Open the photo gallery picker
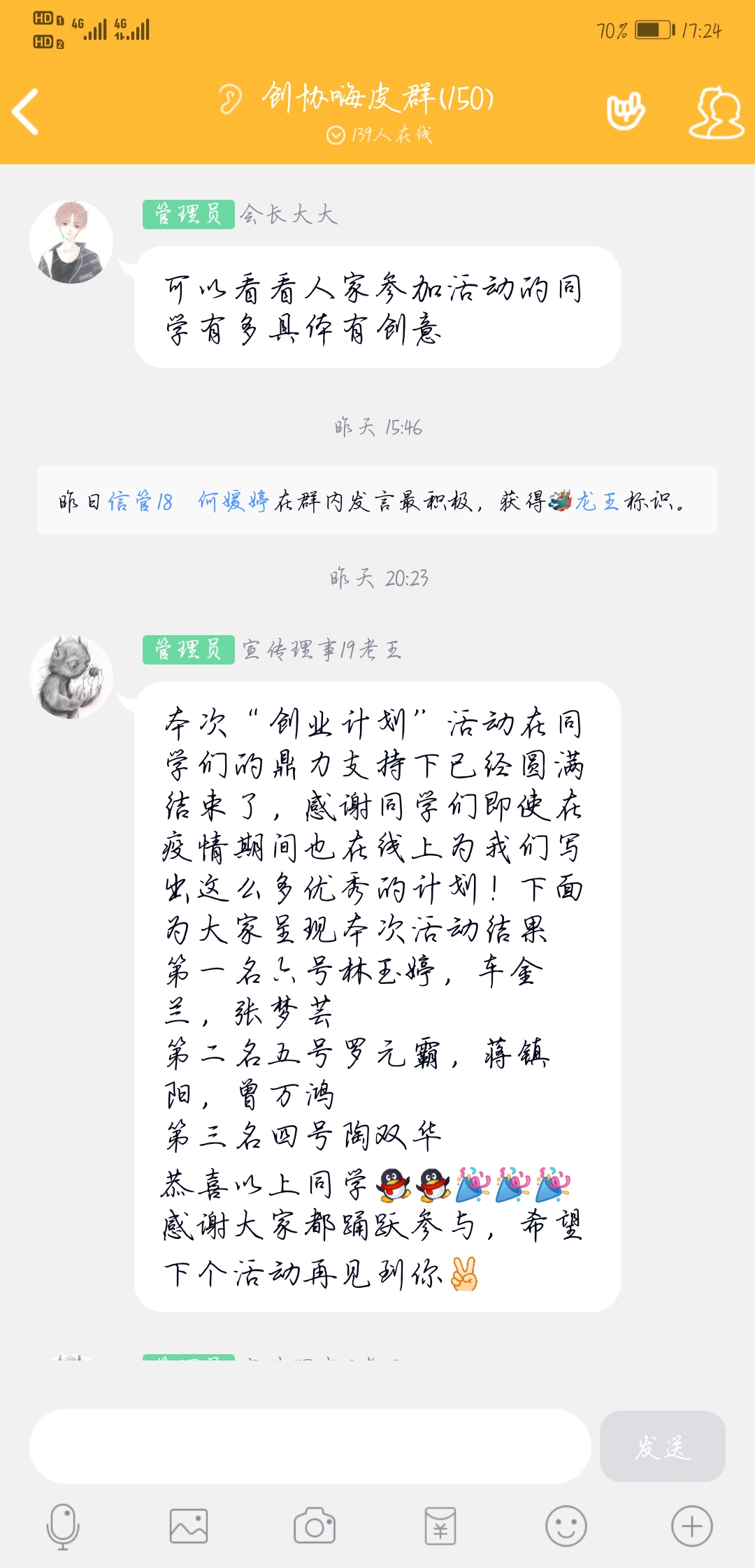The height and width of the screenshot is (1568, 755). (x=189, y=1527)
